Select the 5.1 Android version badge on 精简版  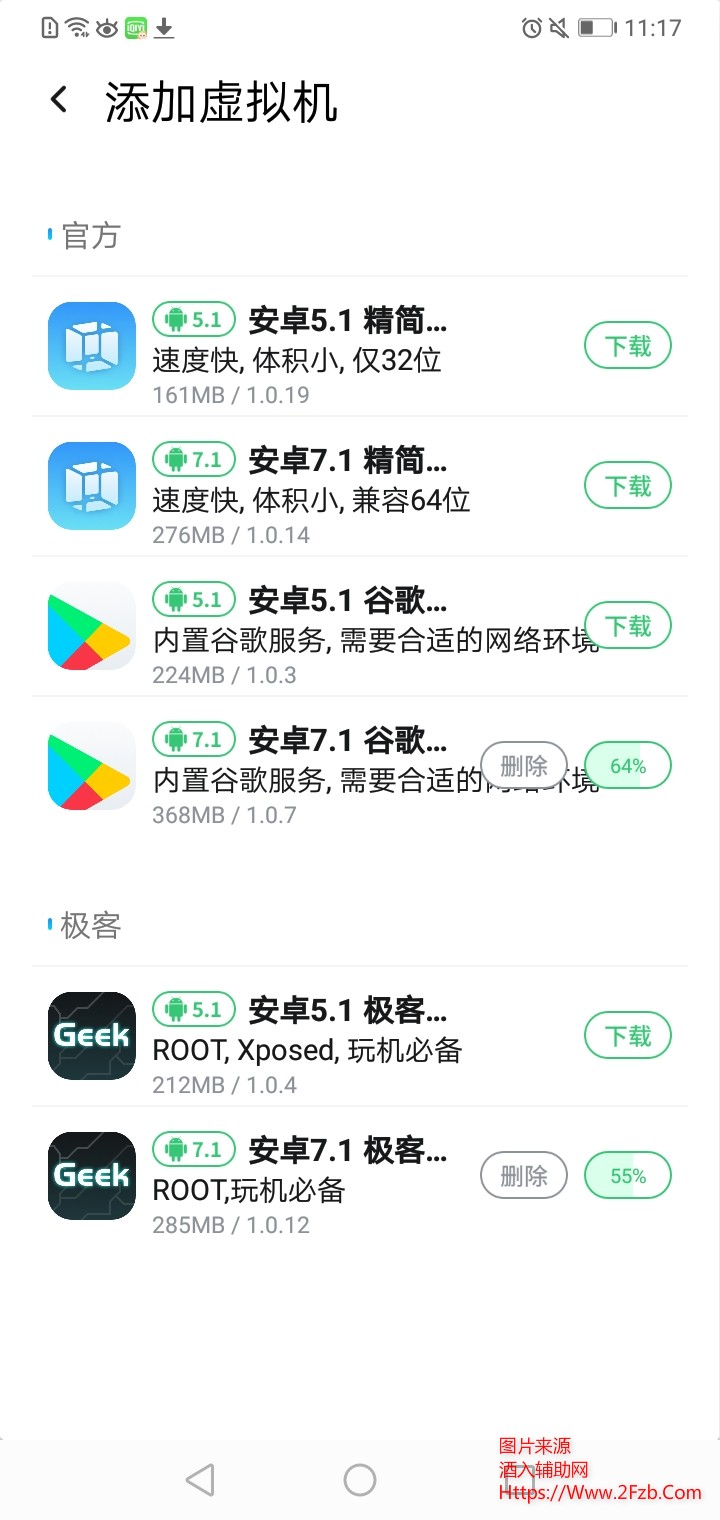coord(194,319)
